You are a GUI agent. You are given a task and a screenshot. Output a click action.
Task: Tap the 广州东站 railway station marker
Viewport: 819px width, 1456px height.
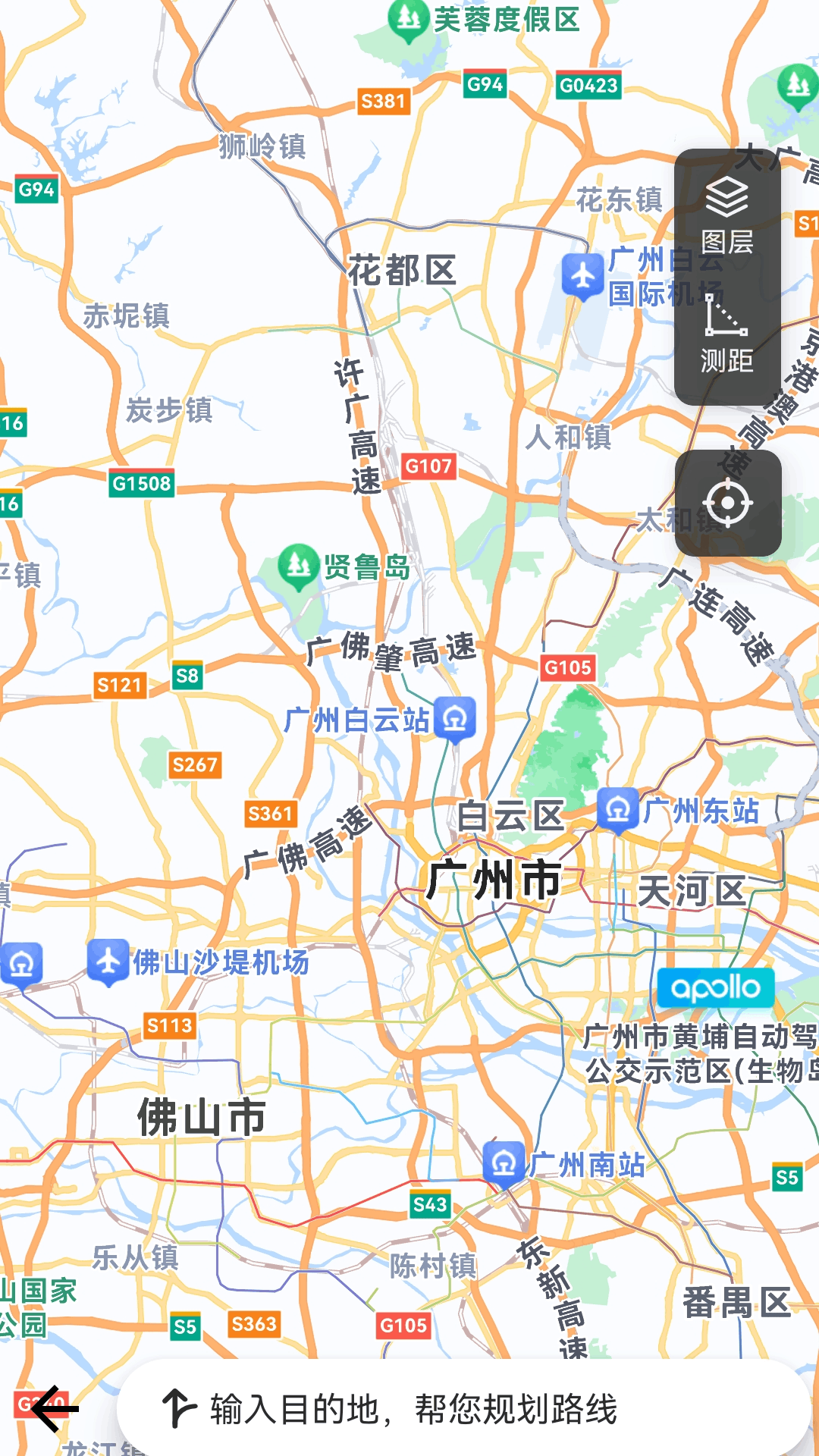coord(618,811)
